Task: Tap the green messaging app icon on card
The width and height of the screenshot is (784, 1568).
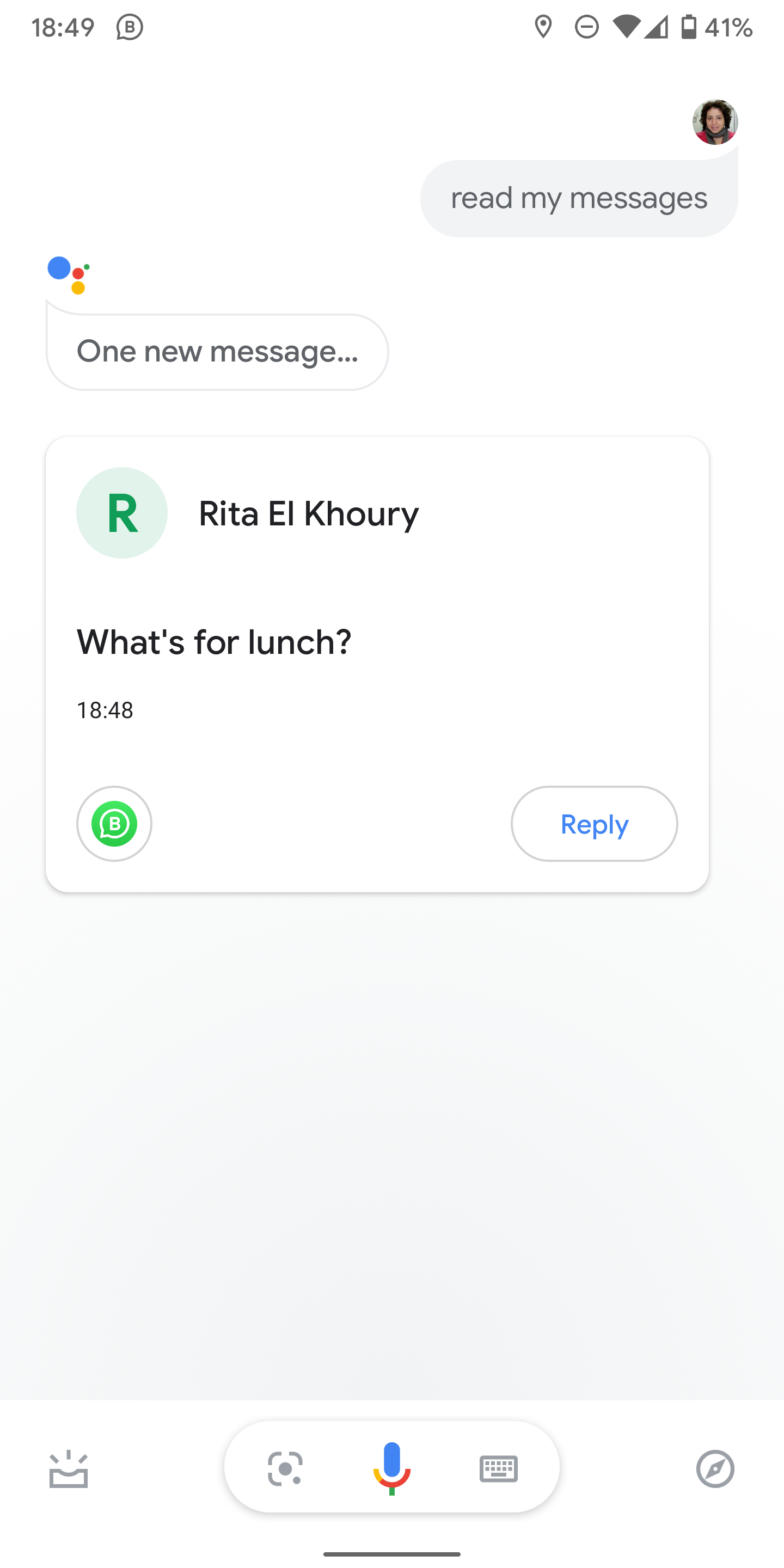Action: click(x=114, y=824)
